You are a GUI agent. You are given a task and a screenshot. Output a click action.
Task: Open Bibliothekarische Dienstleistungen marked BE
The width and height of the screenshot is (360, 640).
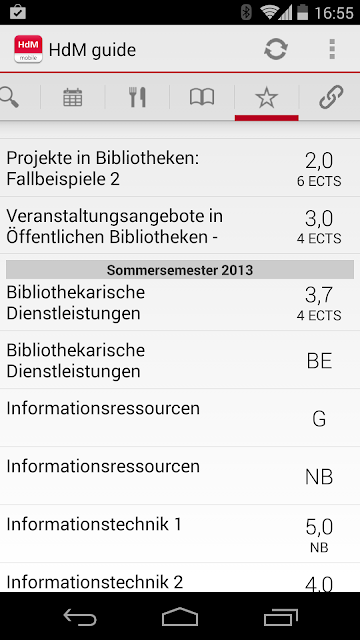pos(180,360)
